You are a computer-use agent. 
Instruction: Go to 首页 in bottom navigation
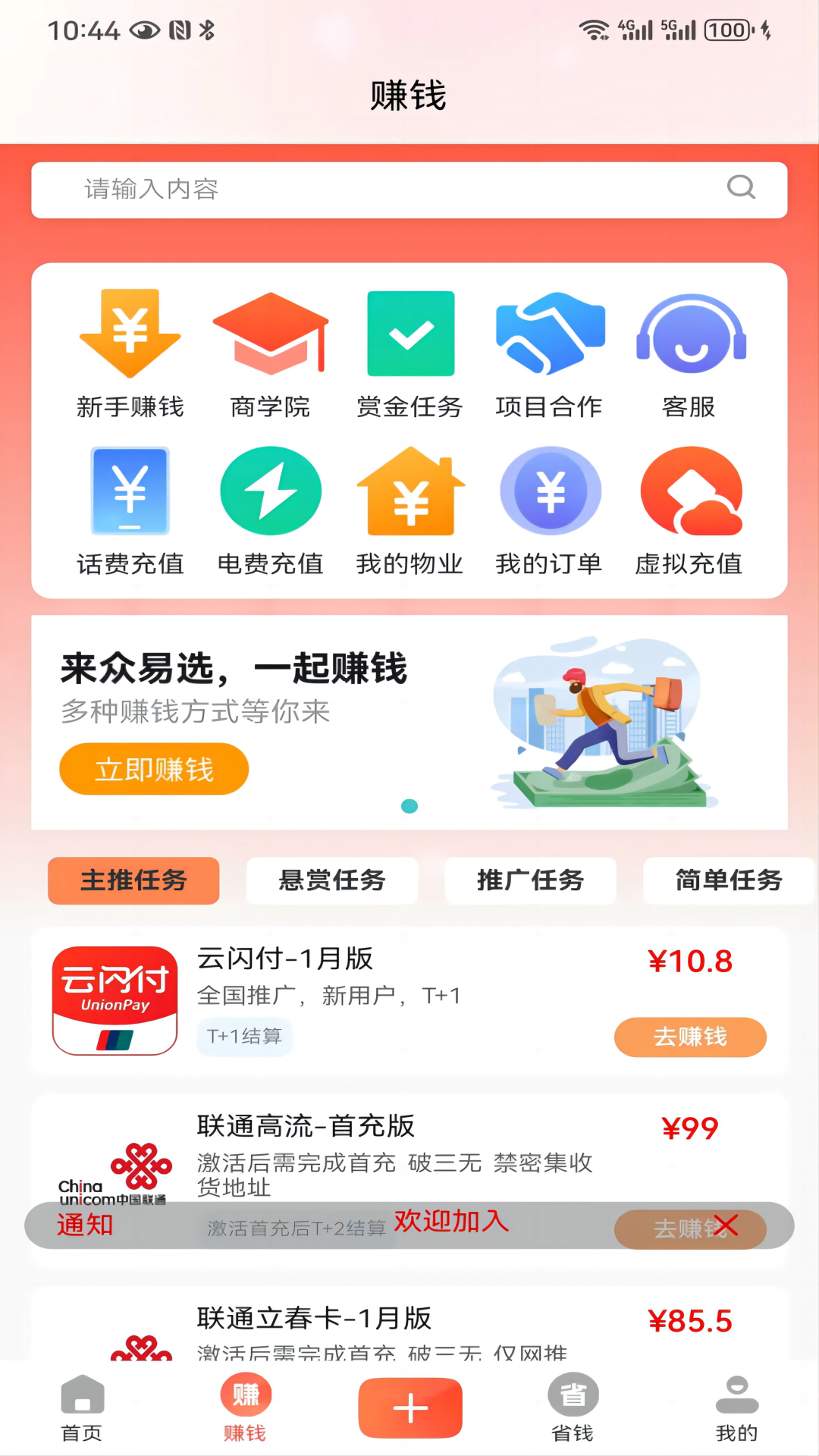click(x=82, y=1408)
